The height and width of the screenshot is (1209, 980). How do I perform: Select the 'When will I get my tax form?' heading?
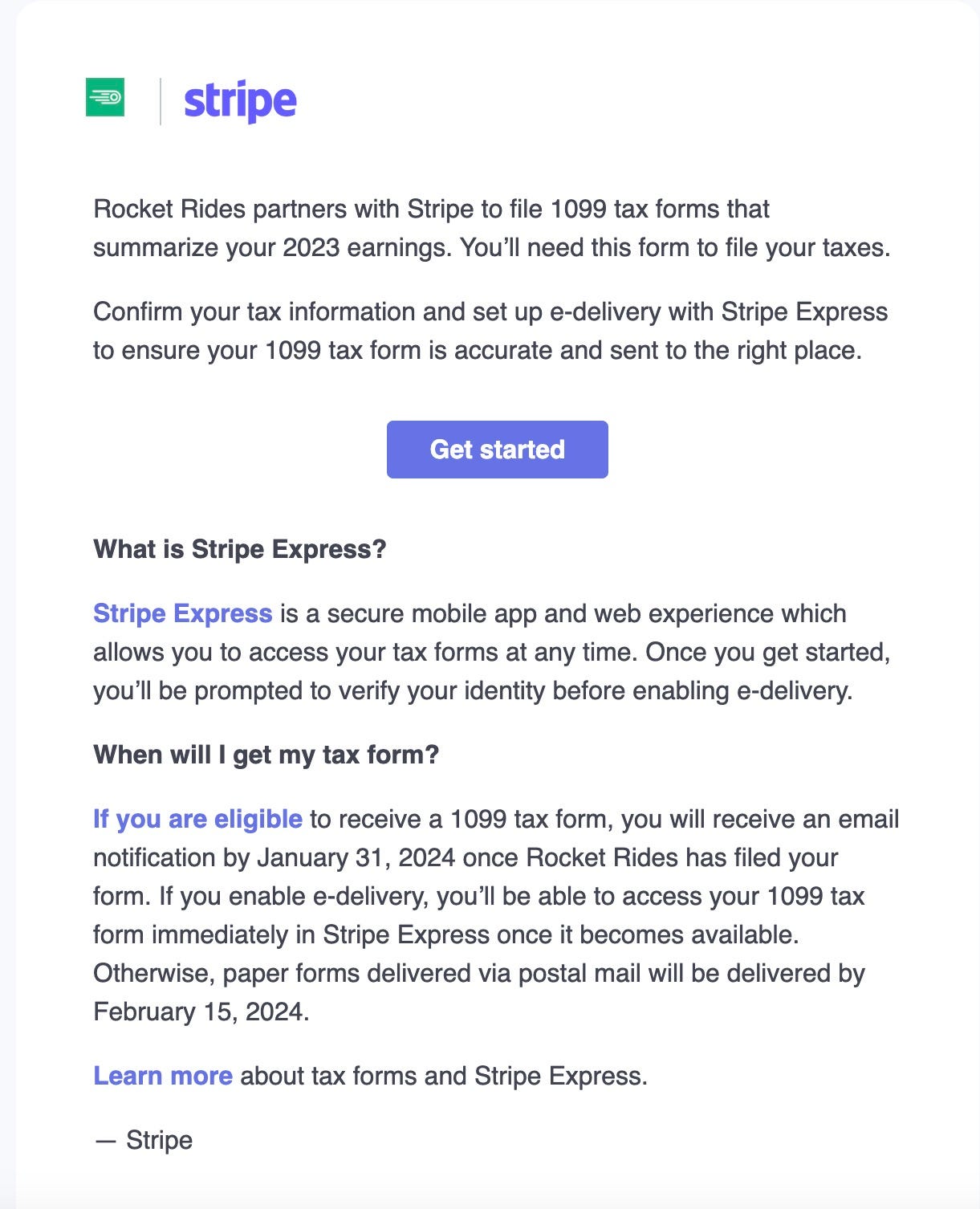pos(266,755)
